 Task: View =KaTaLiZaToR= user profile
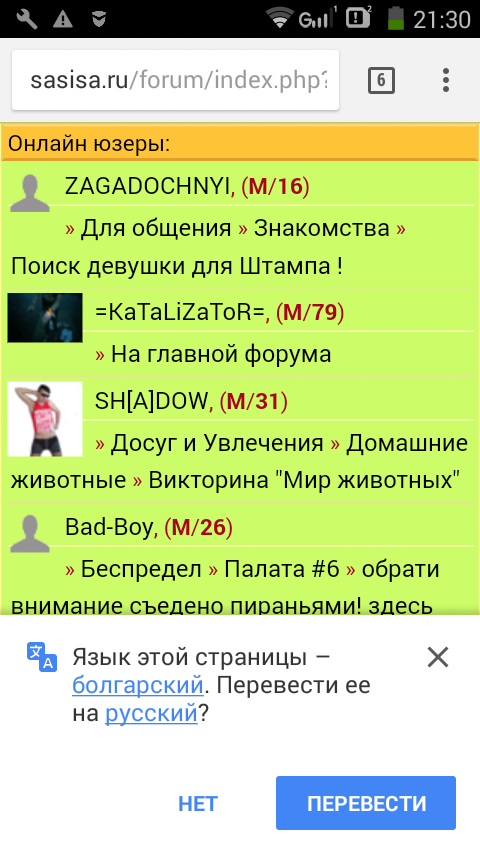tap(180, 313)
